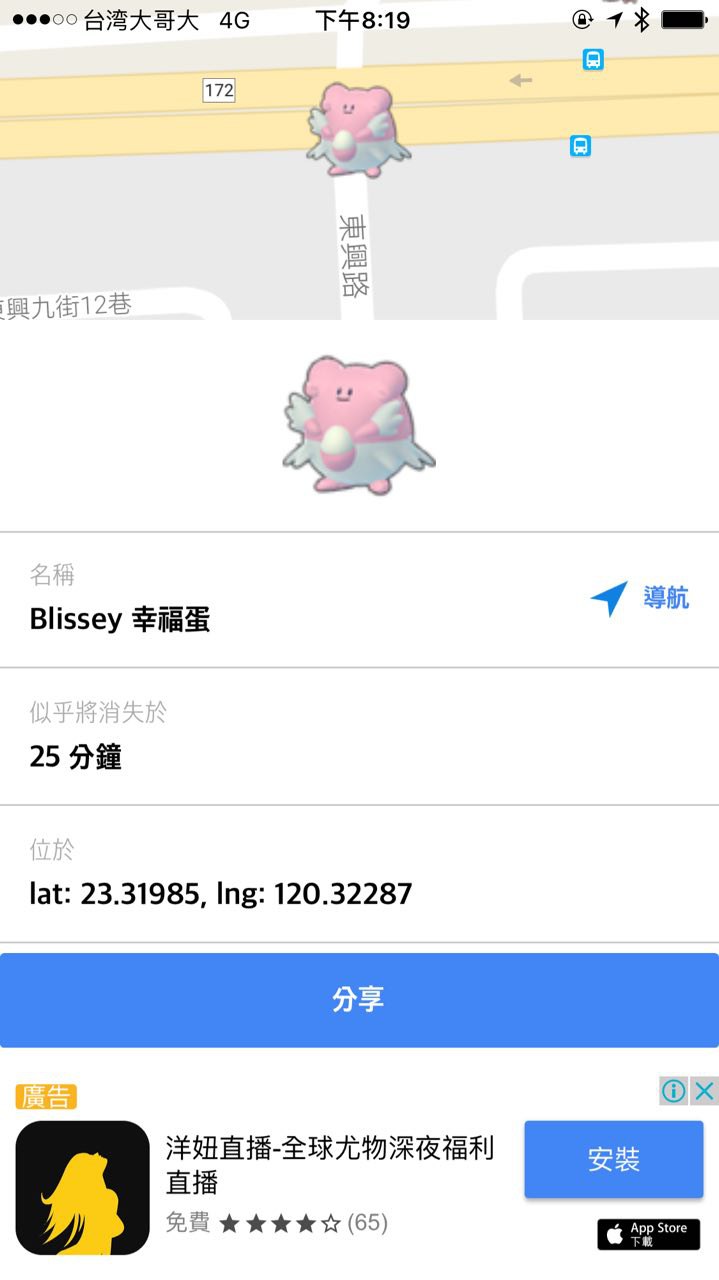Viewport: 719px width, 1280px height.
Task: Tap the Blissey marker on the map
Action: pyautogui.click(x=357, y=130)
